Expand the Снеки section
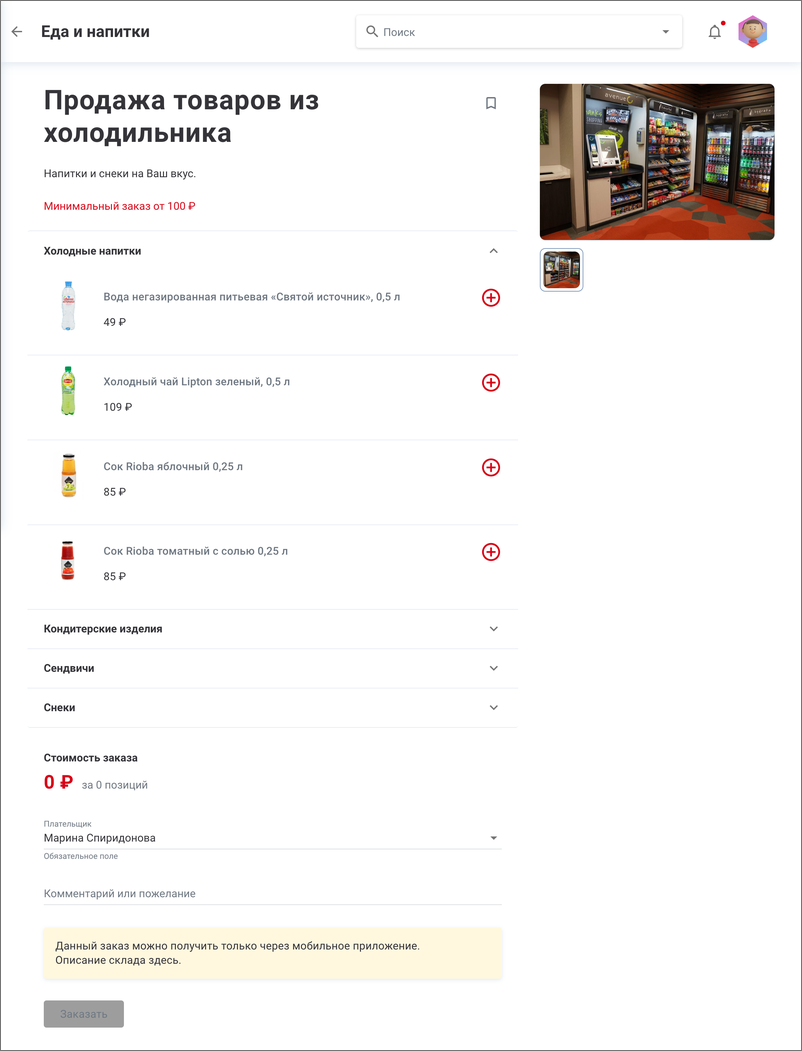 pos(273,708)
